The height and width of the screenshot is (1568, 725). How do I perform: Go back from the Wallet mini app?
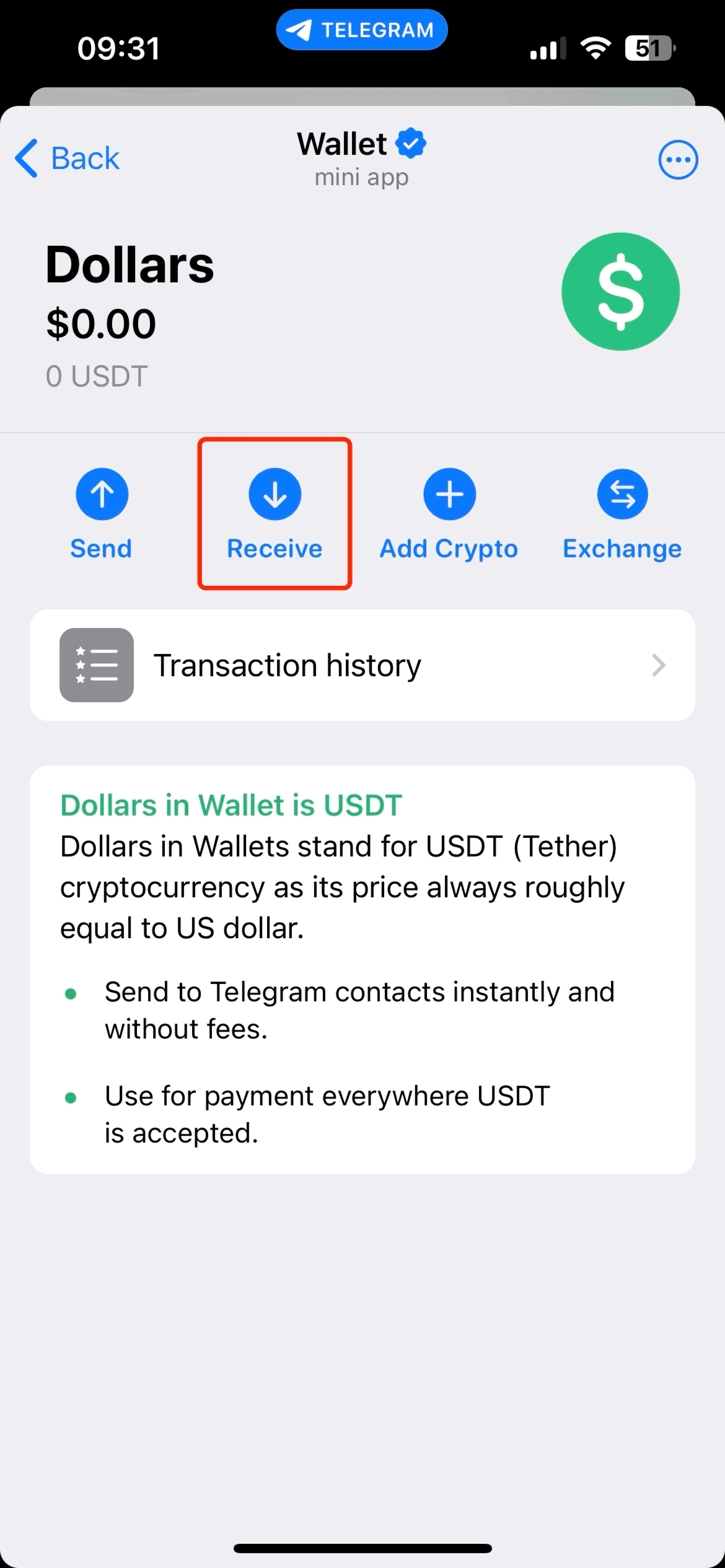[x=67, y=159]
